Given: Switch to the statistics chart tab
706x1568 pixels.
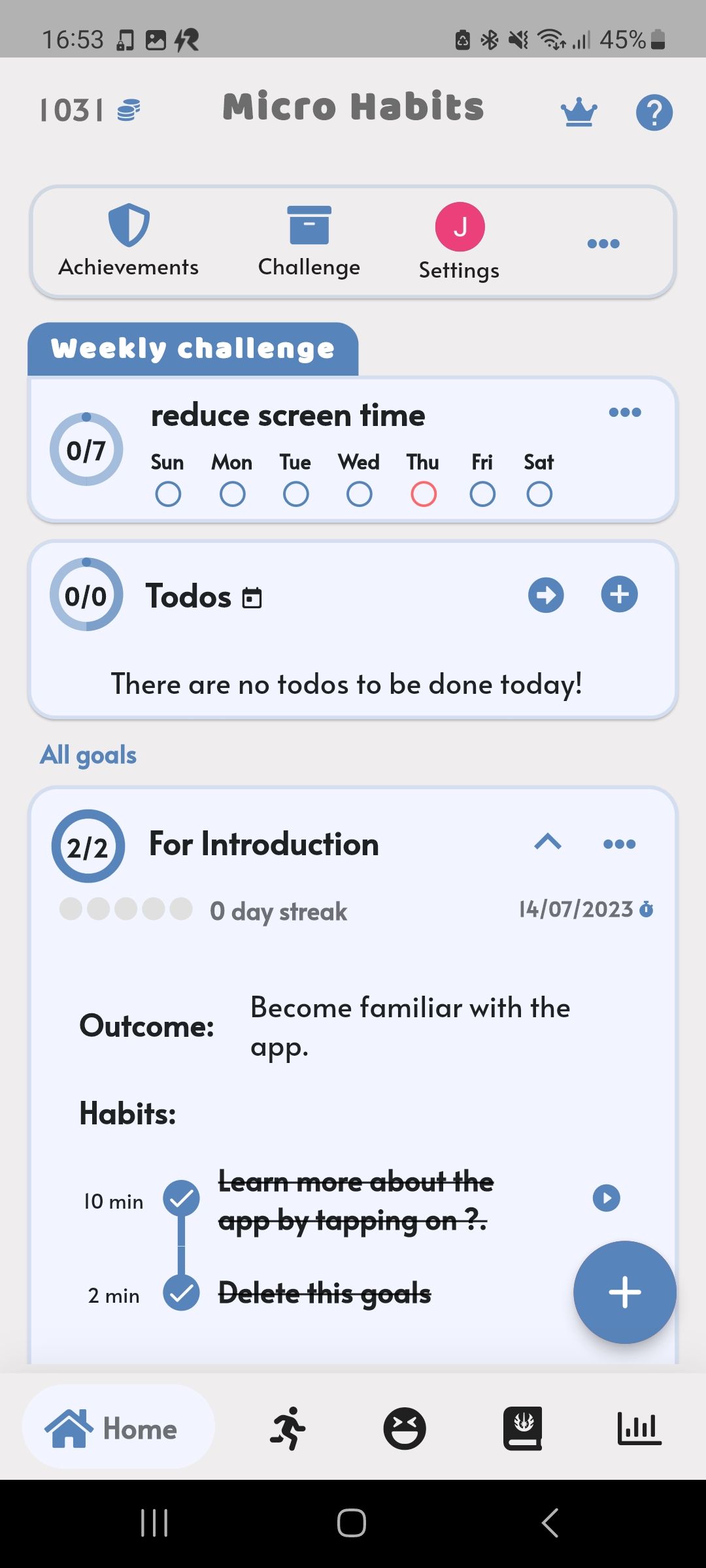Looking at the screenshot, I should pyautogui.click(x=639, y=1428).
